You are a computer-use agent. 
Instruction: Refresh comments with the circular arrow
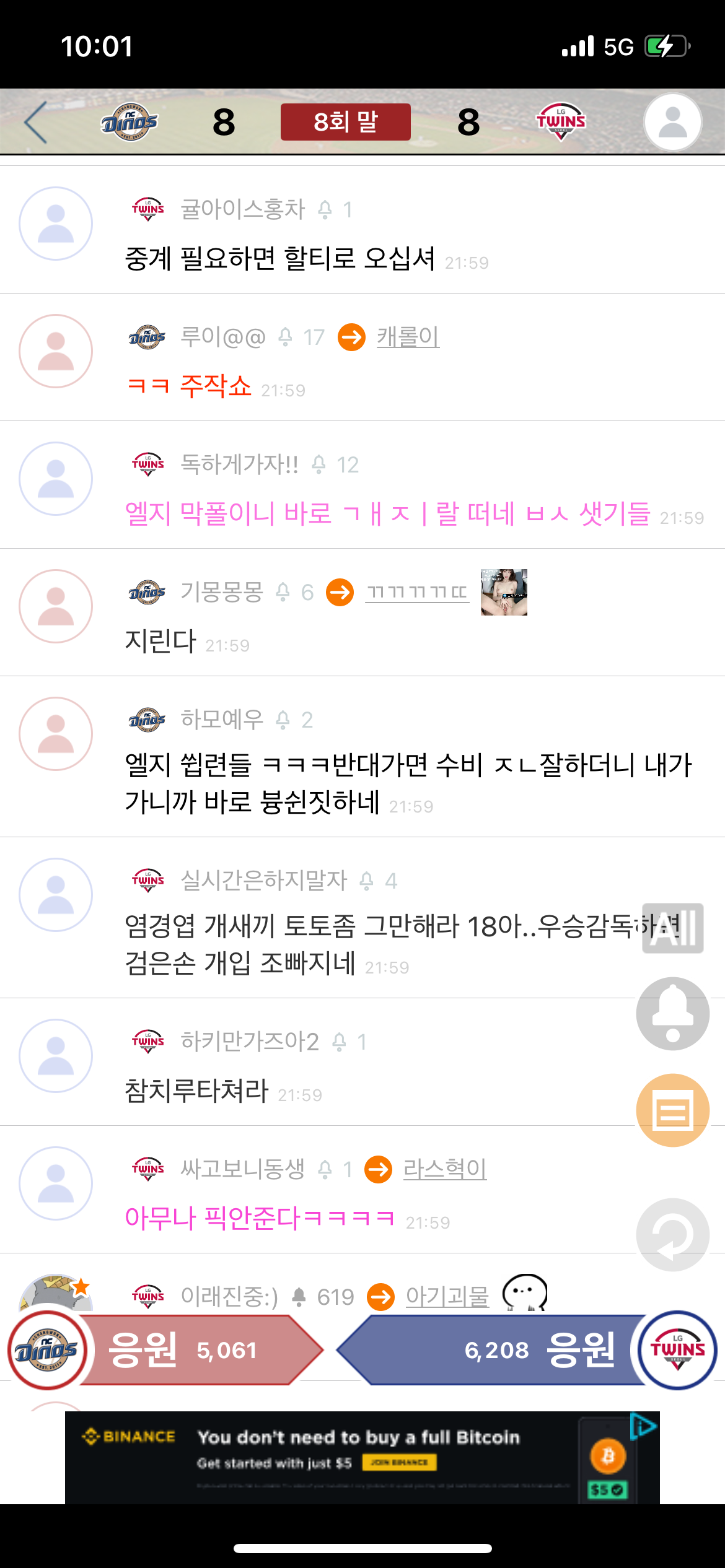pos(672,1234)
